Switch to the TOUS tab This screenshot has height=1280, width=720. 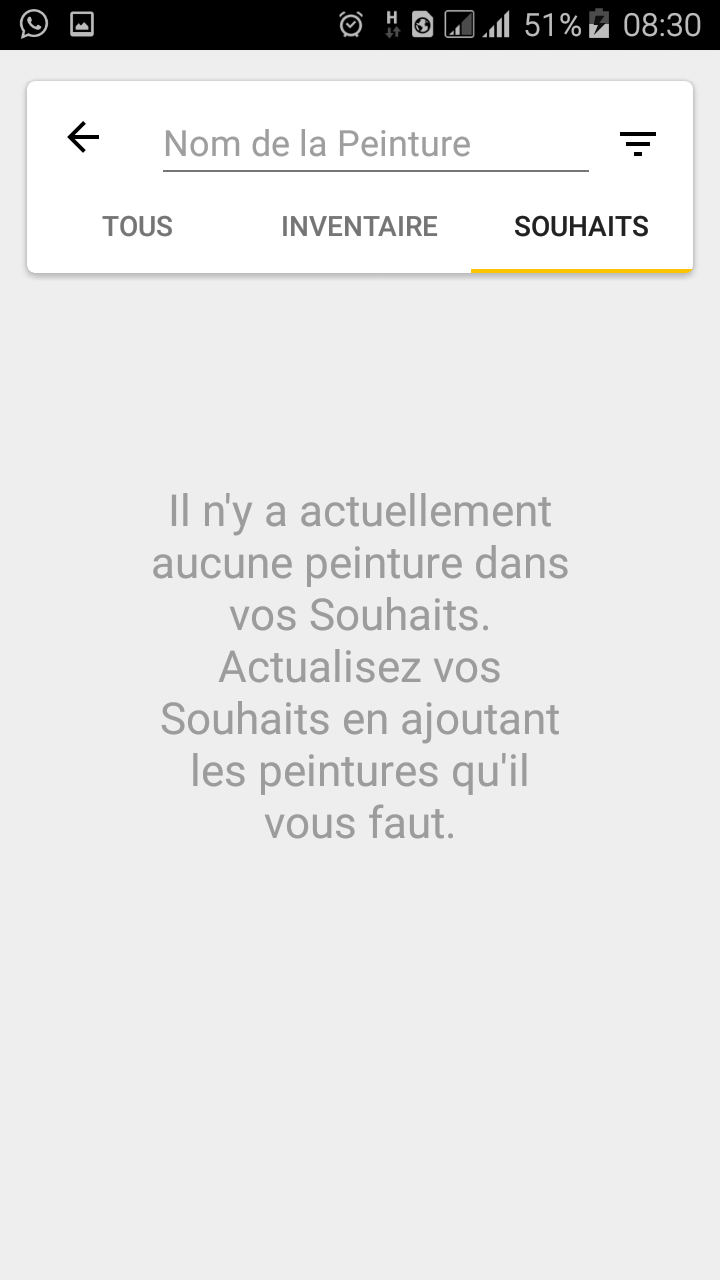(x=138, y=227)
